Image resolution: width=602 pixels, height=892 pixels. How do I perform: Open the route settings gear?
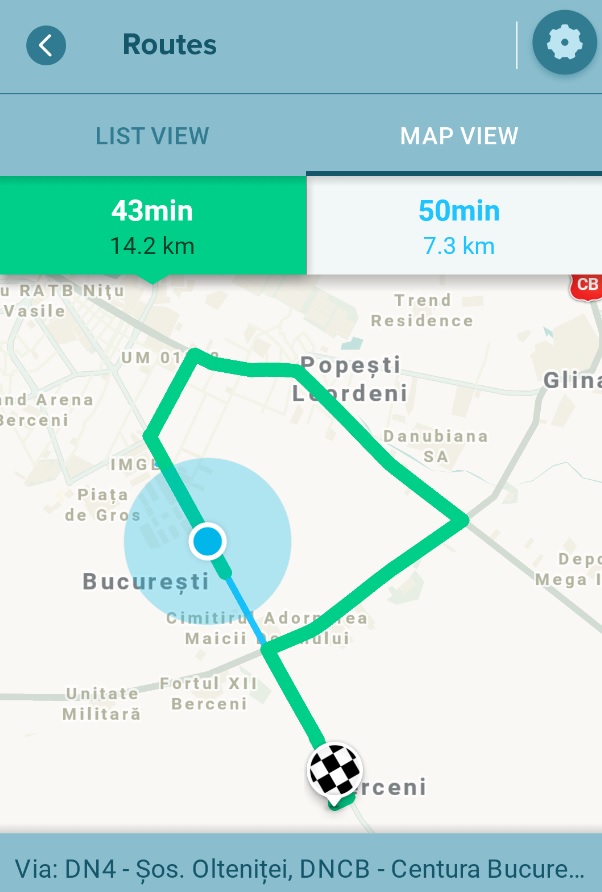click(x=565, y=43)
